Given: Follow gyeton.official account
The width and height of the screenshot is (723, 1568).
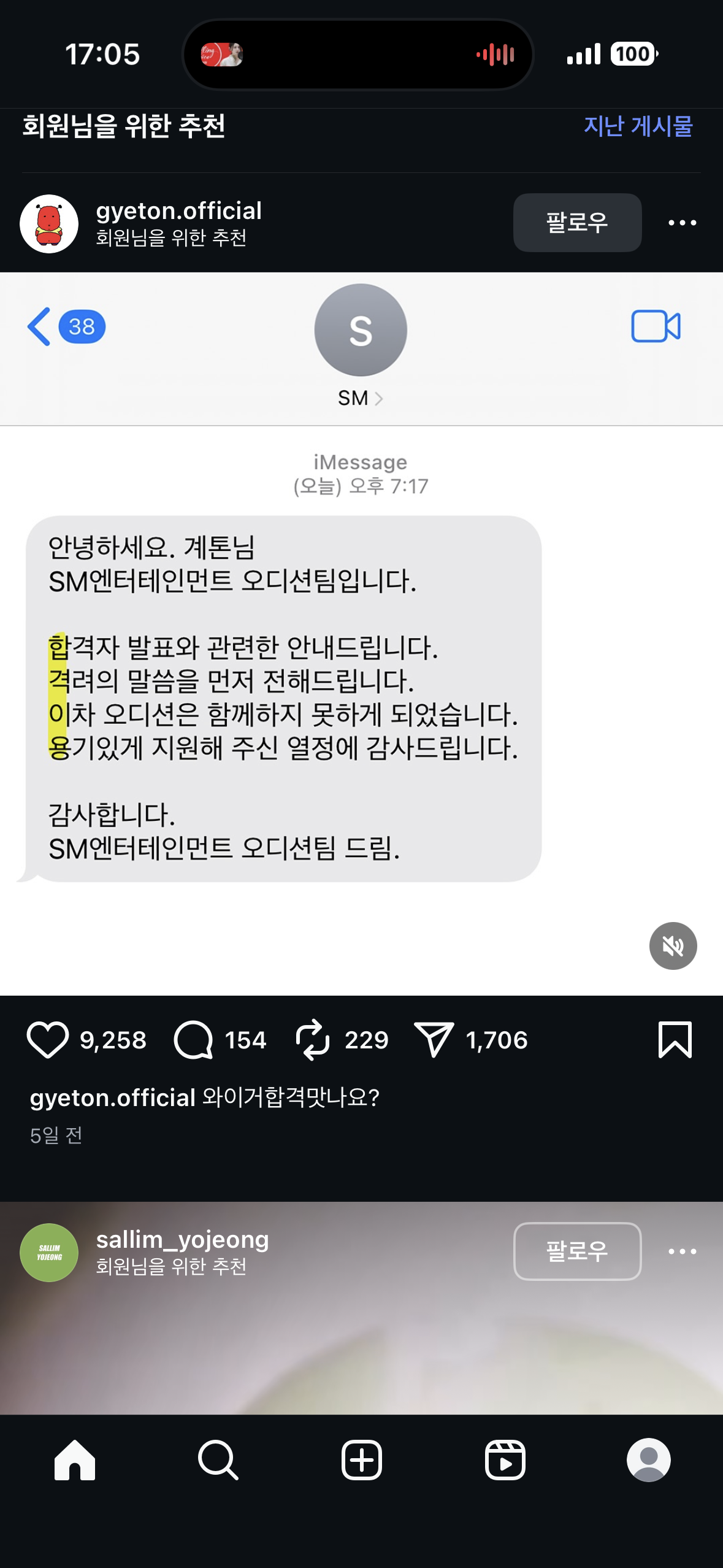Looking at the screenshot, I should 576,222.
